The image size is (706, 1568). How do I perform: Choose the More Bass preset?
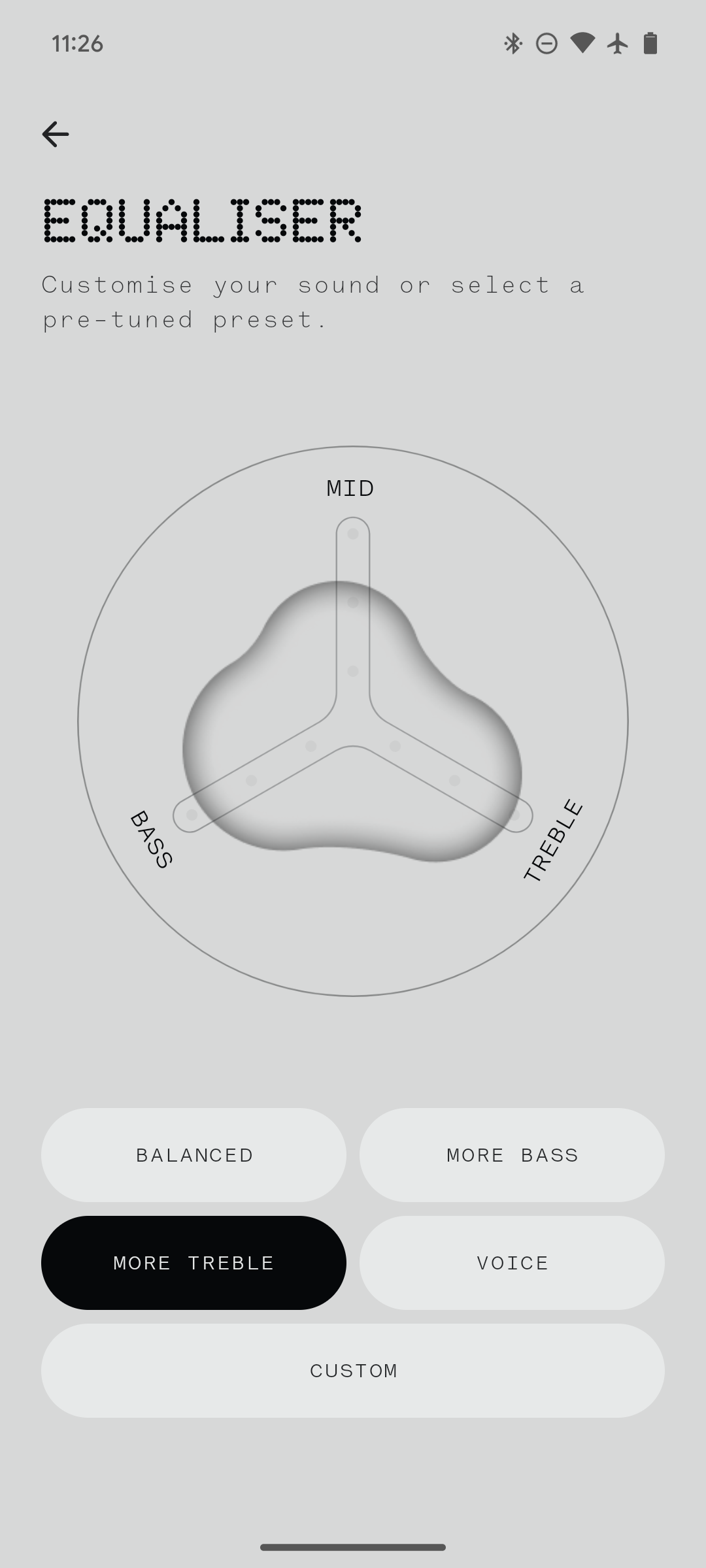[512, 1154]
